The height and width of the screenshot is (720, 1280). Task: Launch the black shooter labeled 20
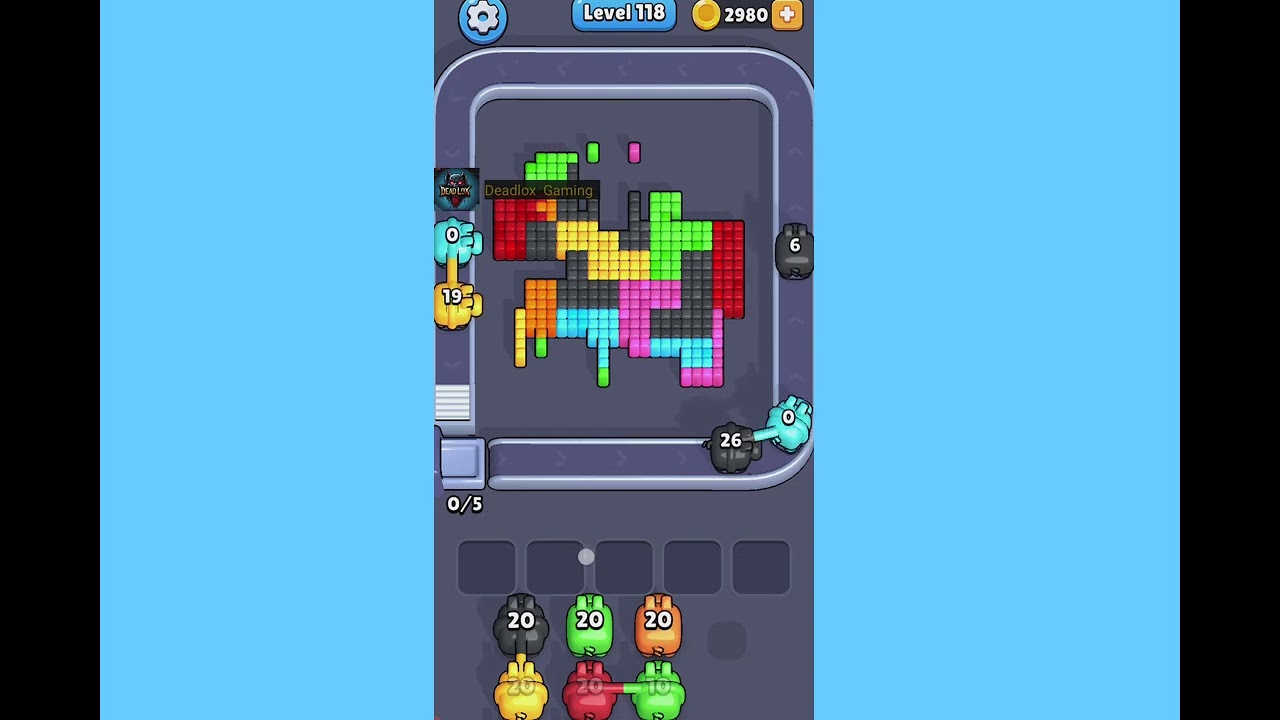point(521,624)
